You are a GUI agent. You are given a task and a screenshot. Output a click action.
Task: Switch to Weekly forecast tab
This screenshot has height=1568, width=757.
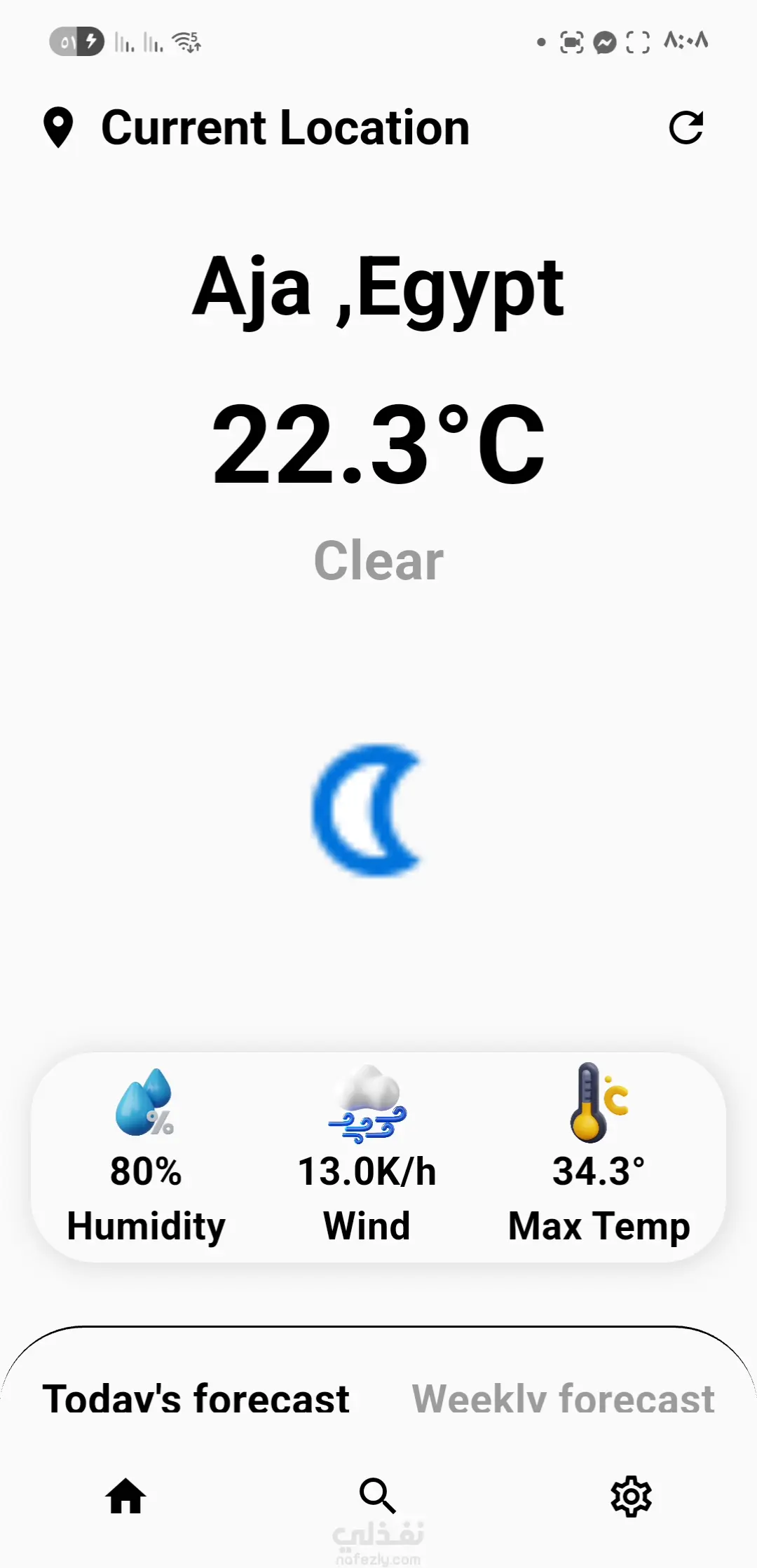(x=563, y=1398)
